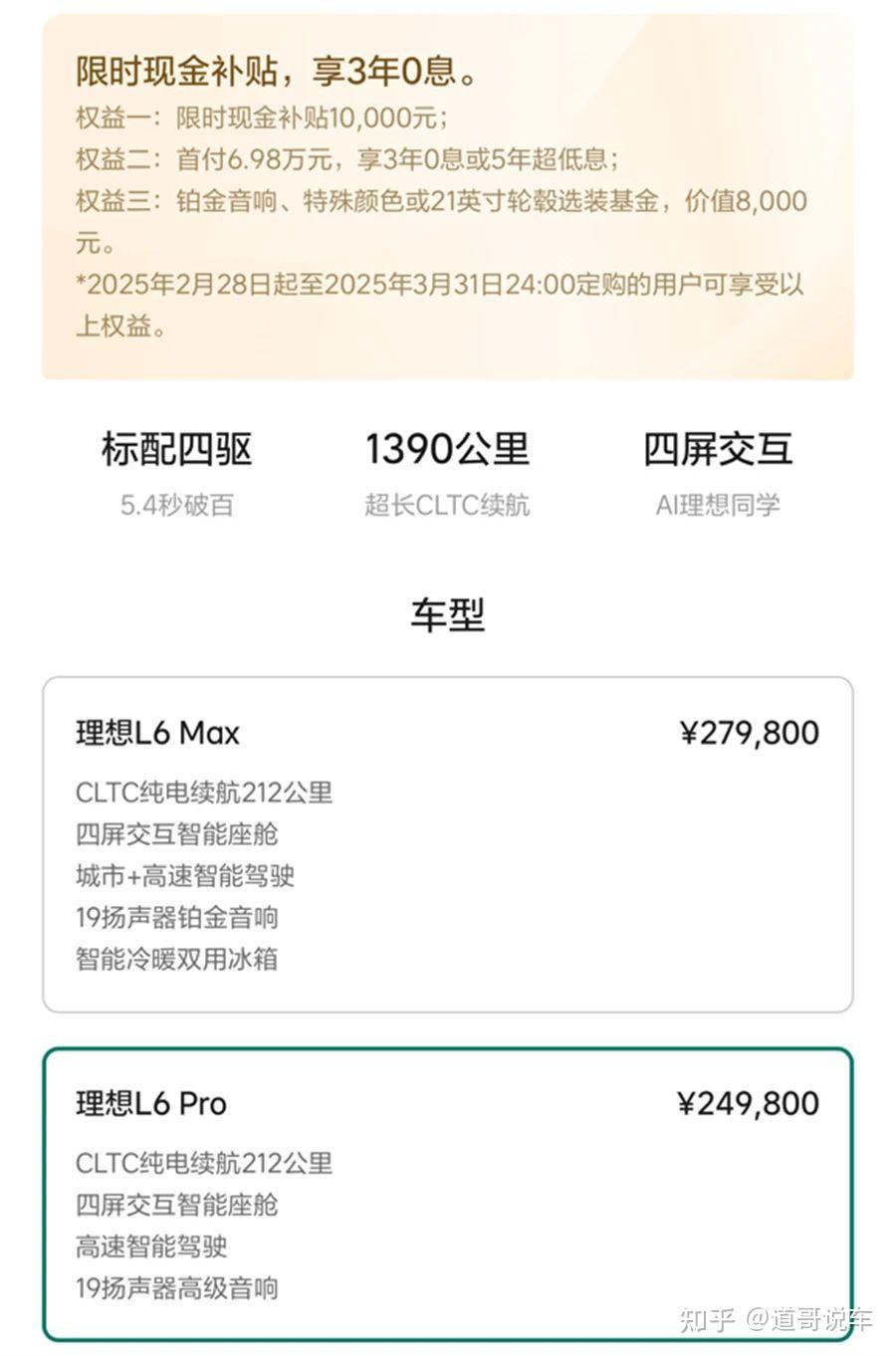Screen dimensions: 896x1356
Task: Open the 限时现金补贴 promotion banner
Action: click(x=448, y=199)
